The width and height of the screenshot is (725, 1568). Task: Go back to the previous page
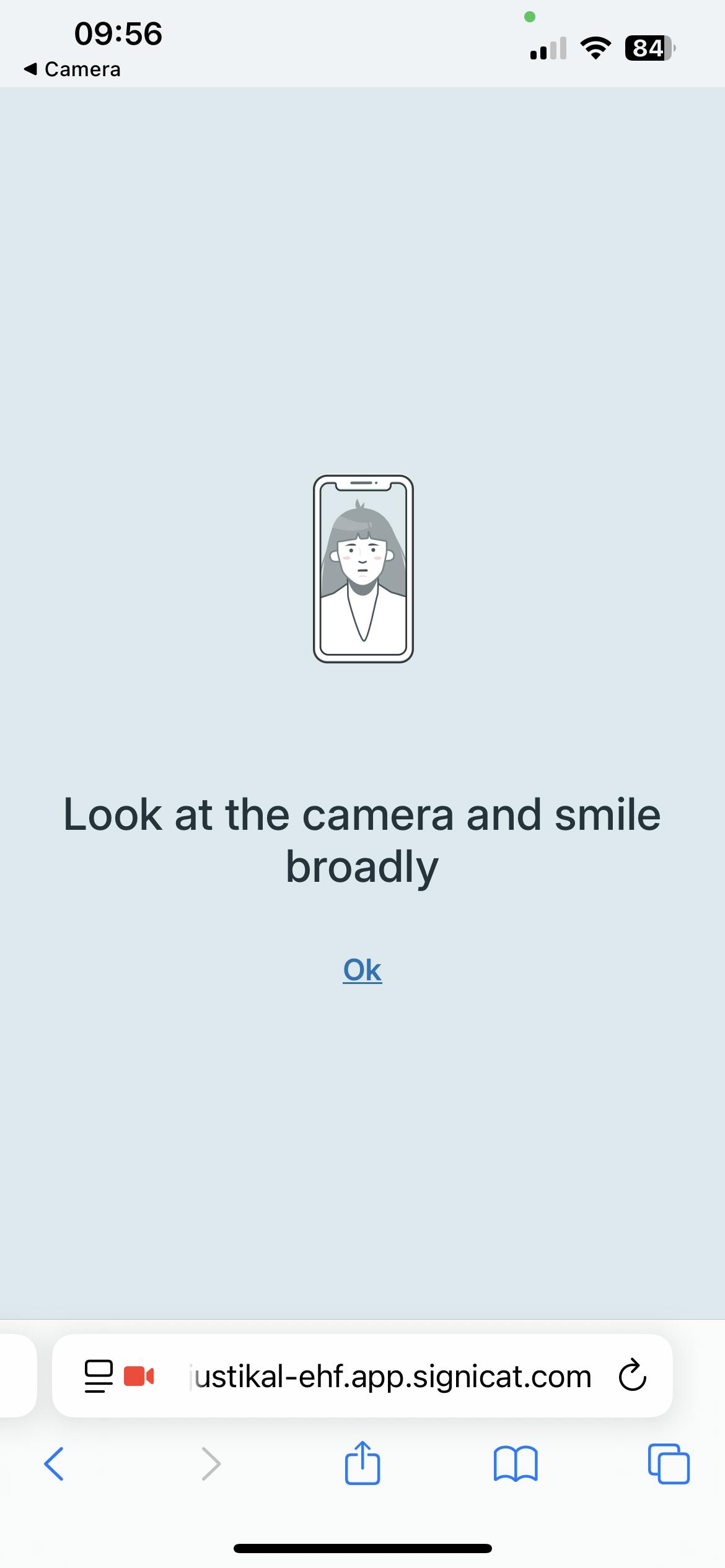54,1464
